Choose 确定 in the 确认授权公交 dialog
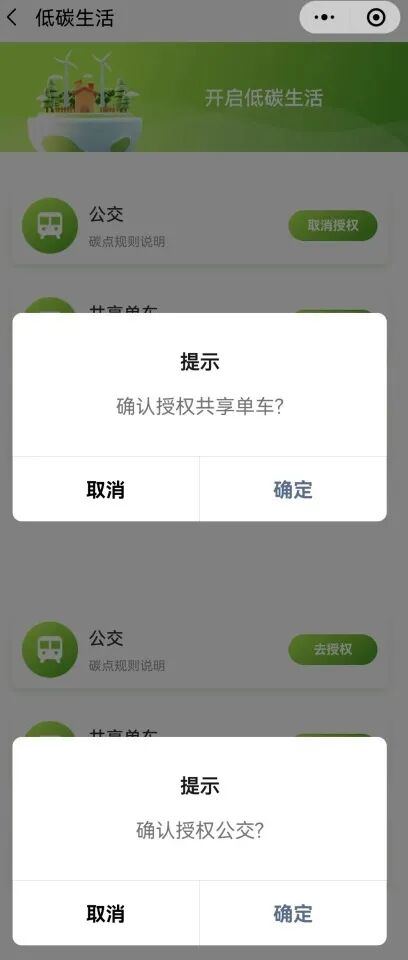Viewport: 408px width, 960px height. tap(293, 913)
